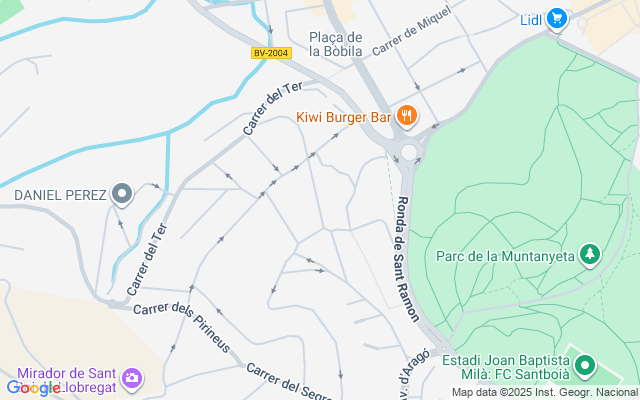The width and height of the screenshot is (640, 400).
Task: Open the Mirador de Sant viewpoint marker
Action: click(x=132, y=379)
